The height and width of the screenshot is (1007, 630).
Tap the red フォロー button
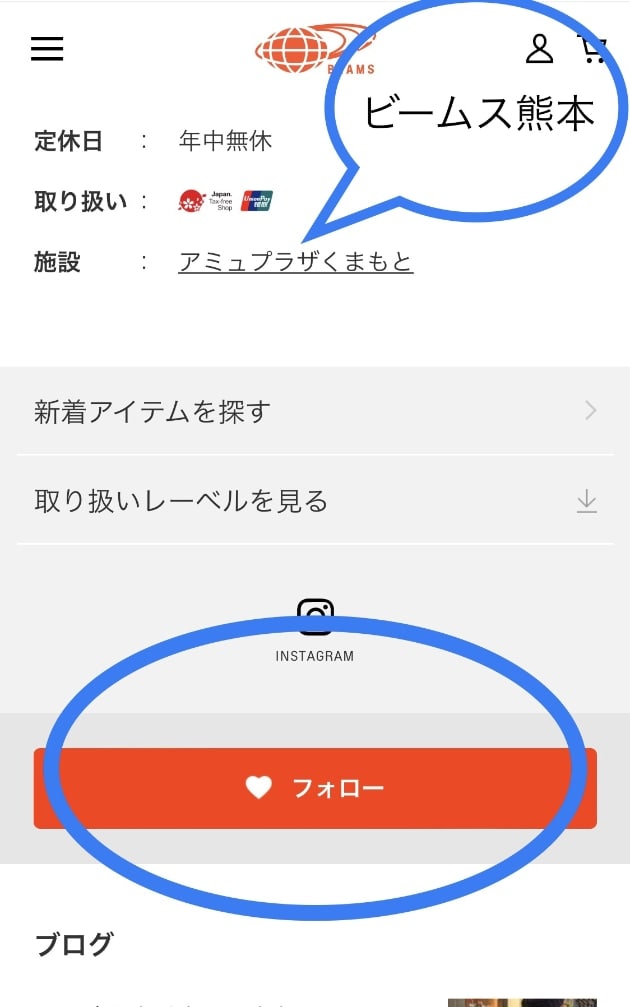pyautogui.click(x=315, y=788)
